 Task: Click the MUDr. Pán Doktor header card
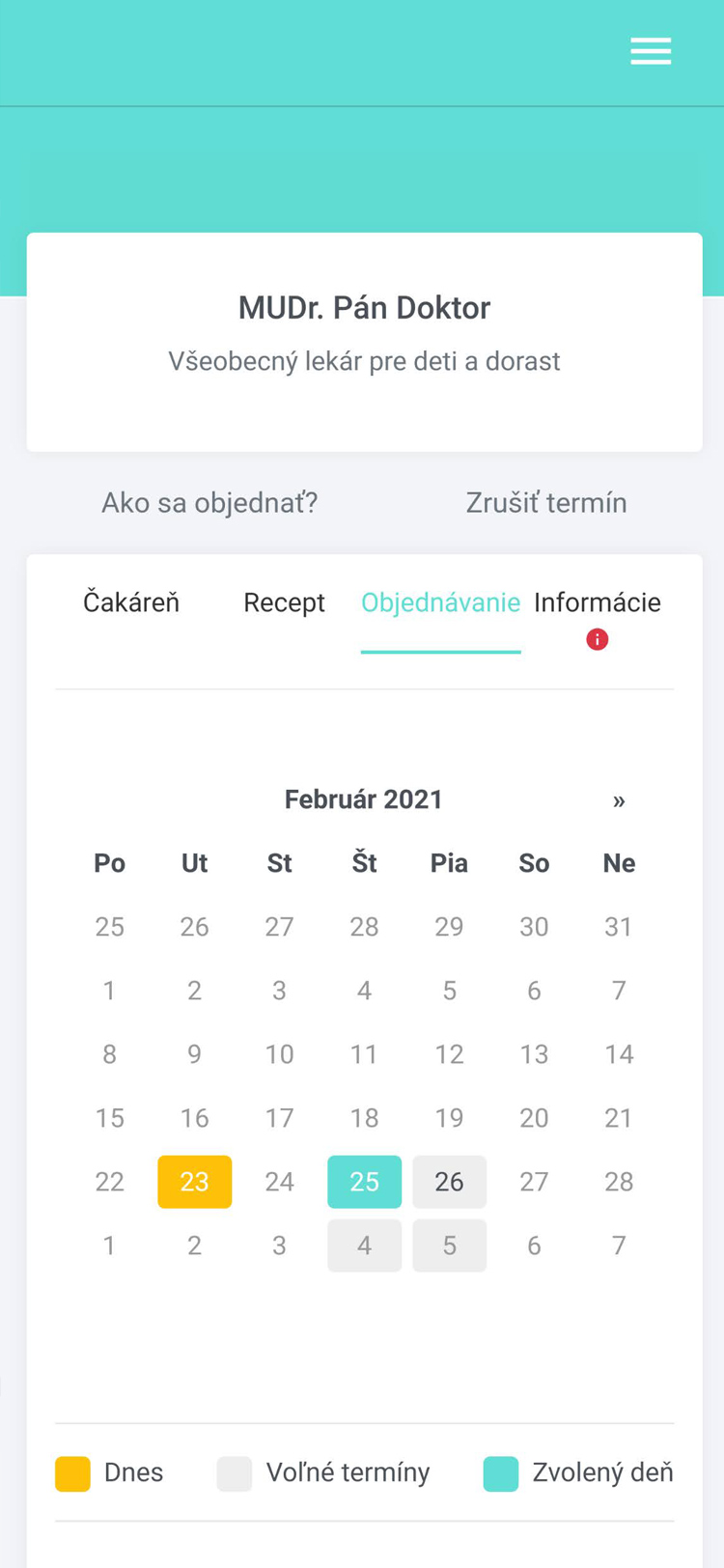(364, 307)
